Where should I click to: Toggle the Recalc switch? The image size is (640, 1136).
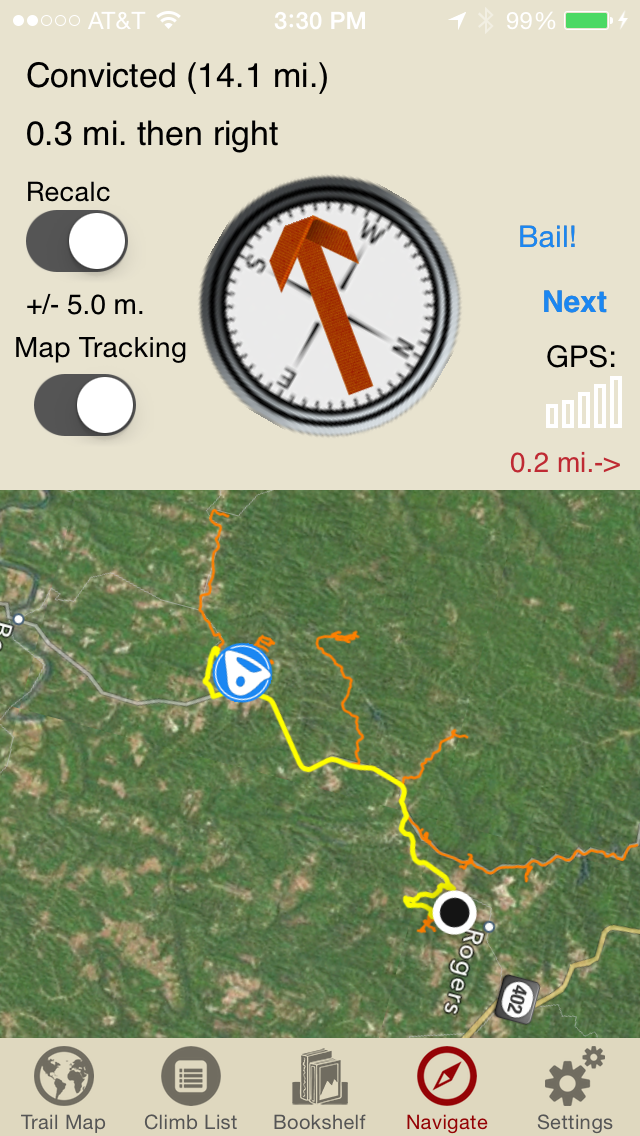tap(78, 241)
